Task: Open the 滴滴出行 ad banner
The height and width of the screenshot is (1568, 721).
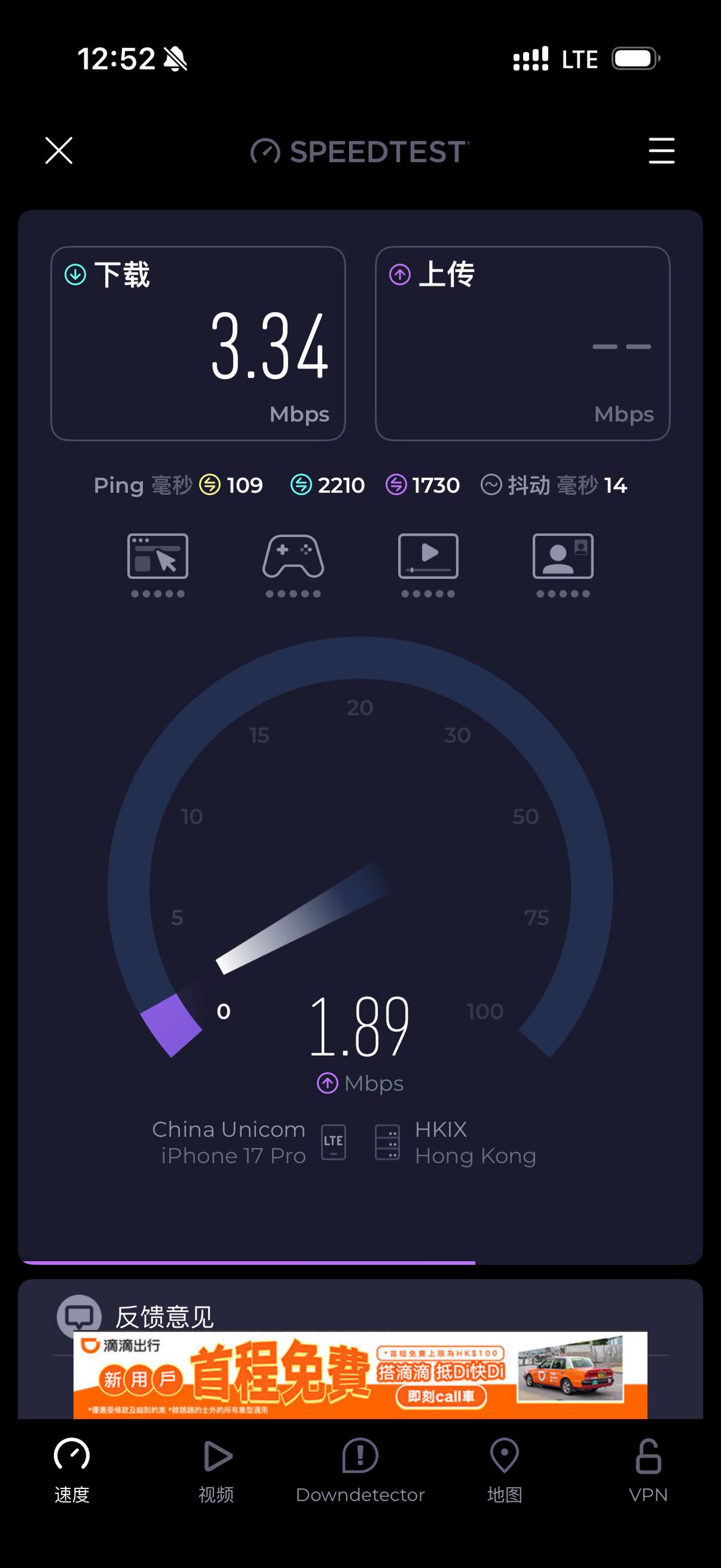Action: pyautogui.click(x=360, y=1374)
